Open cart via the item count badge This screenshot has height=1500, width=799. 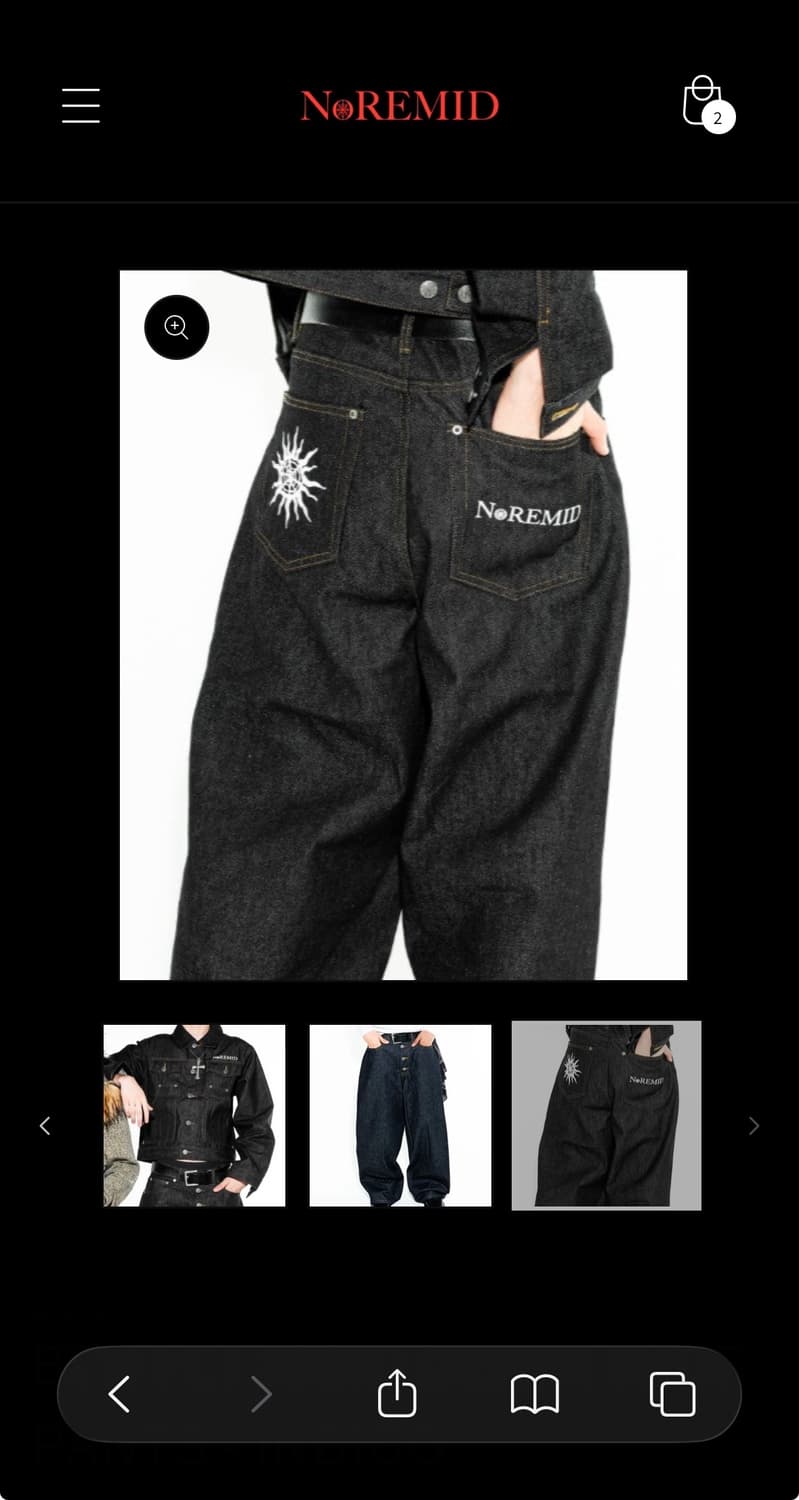click(x=717, y=118)
